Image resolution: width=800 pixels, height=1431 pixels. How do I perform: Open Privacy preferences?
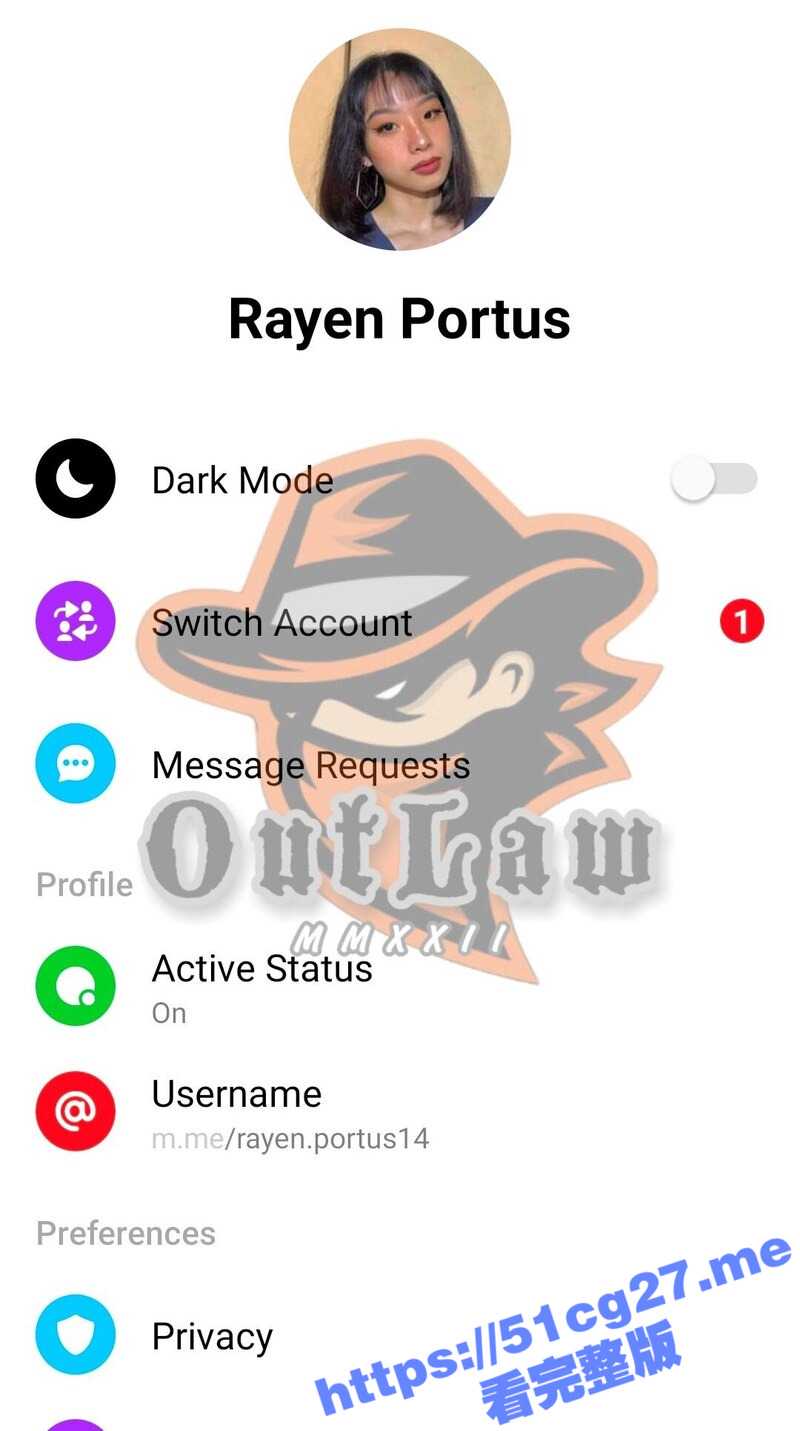pos(212,1336)
